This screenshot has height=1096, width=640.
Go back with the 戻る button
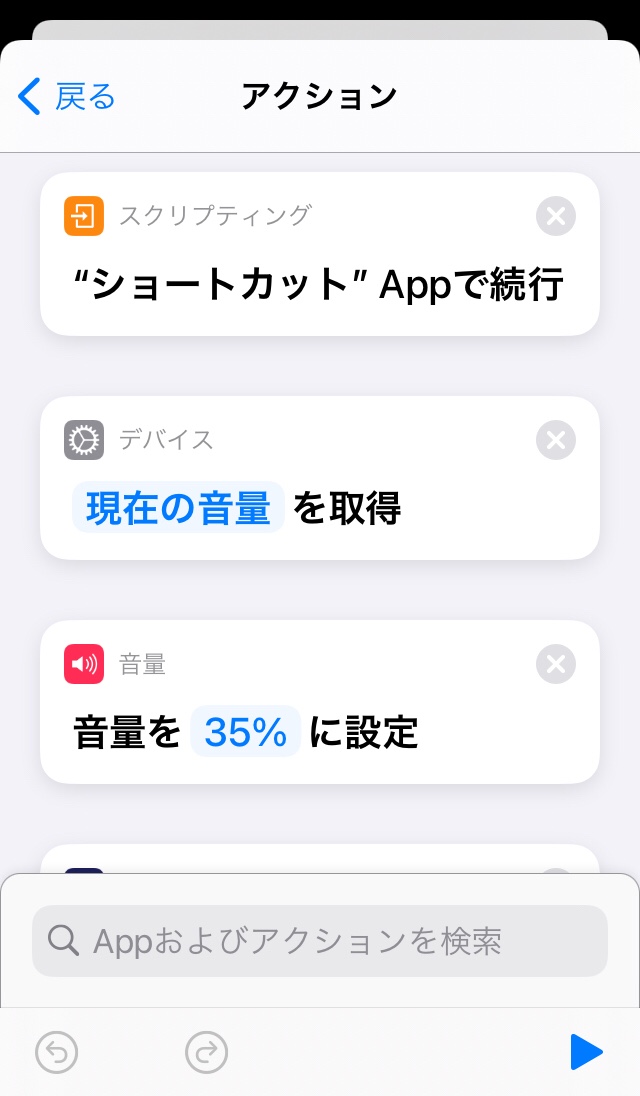(x=66, y=97)
